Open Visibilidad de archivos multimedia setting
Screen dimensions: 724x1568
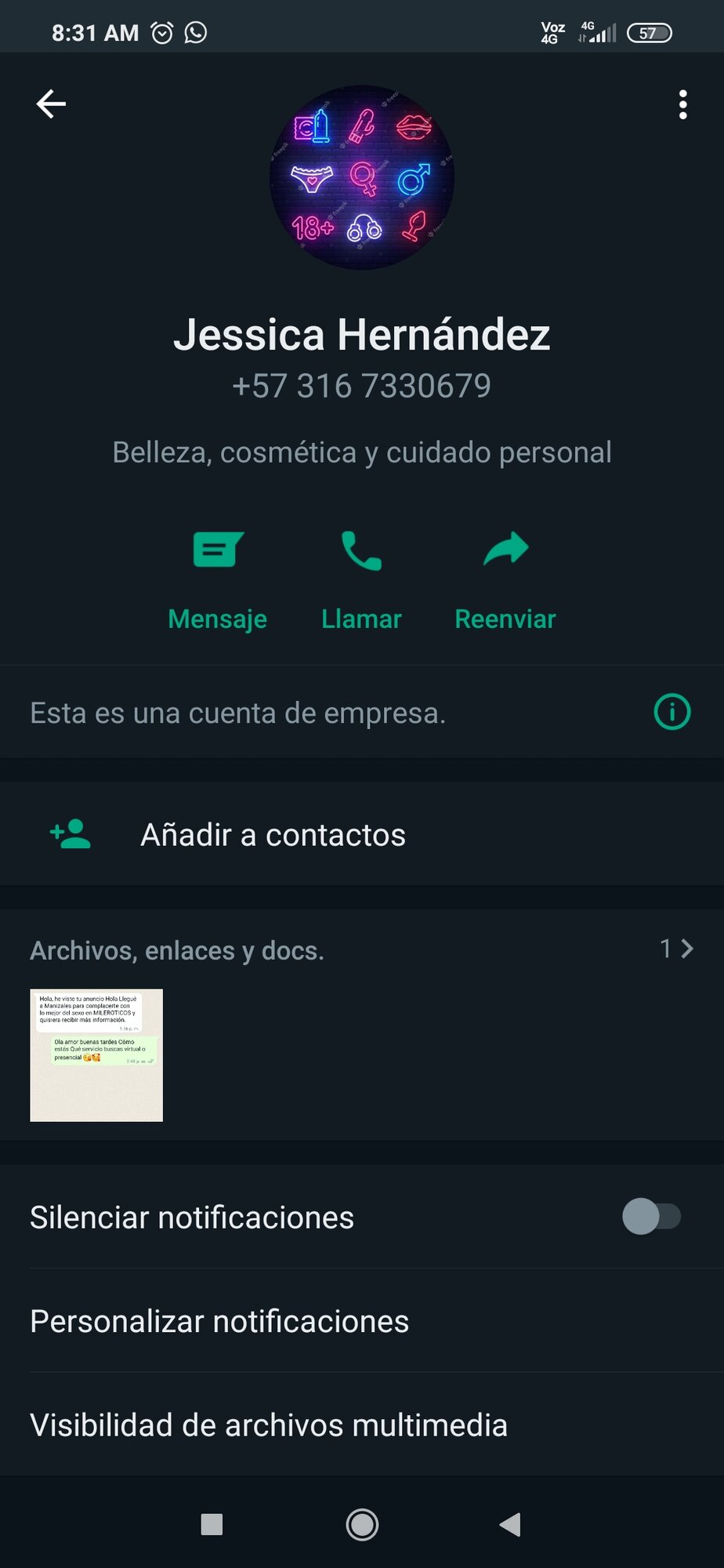pyautogui.click(x=268, y=1425)
